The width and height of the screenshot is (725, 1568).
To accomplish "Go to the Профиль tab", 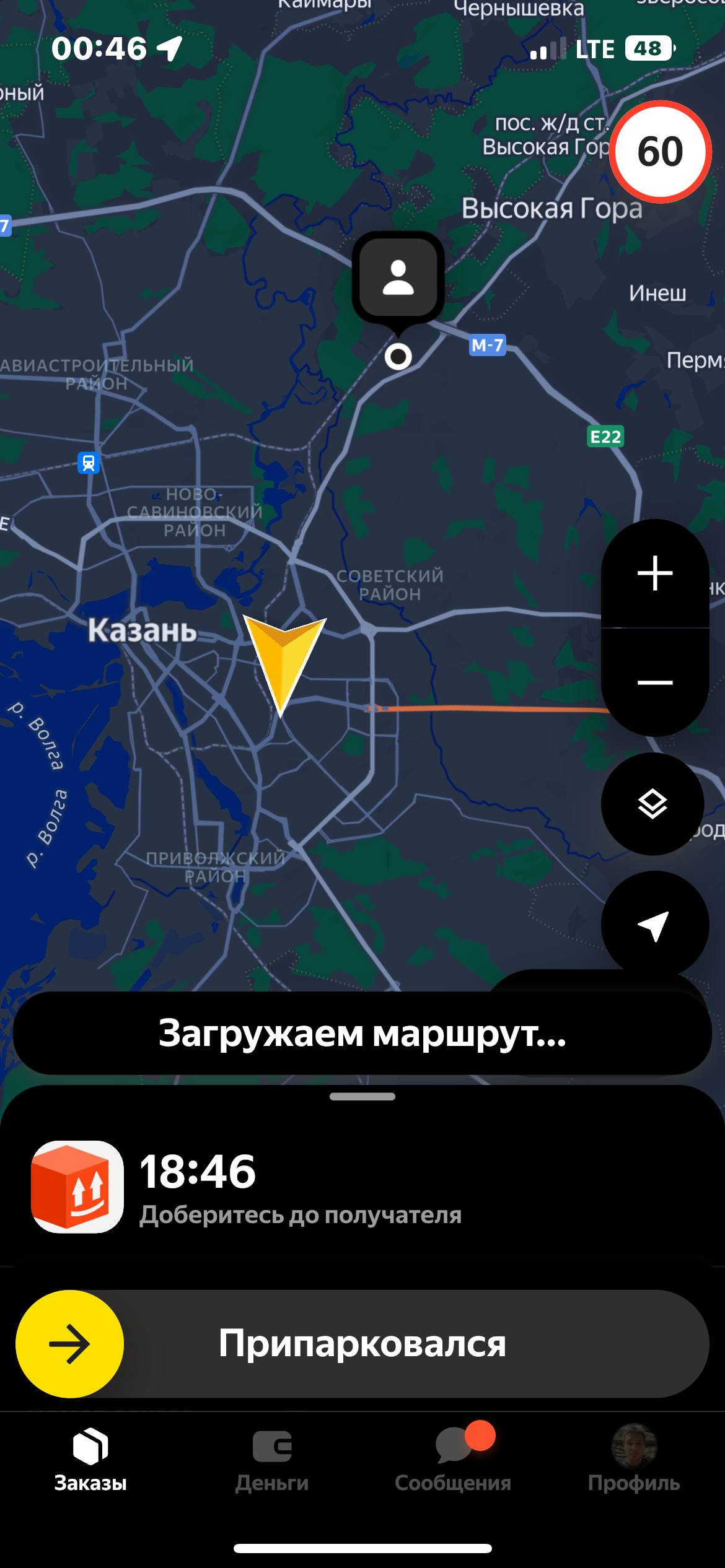I will (x=633, y=1461).
